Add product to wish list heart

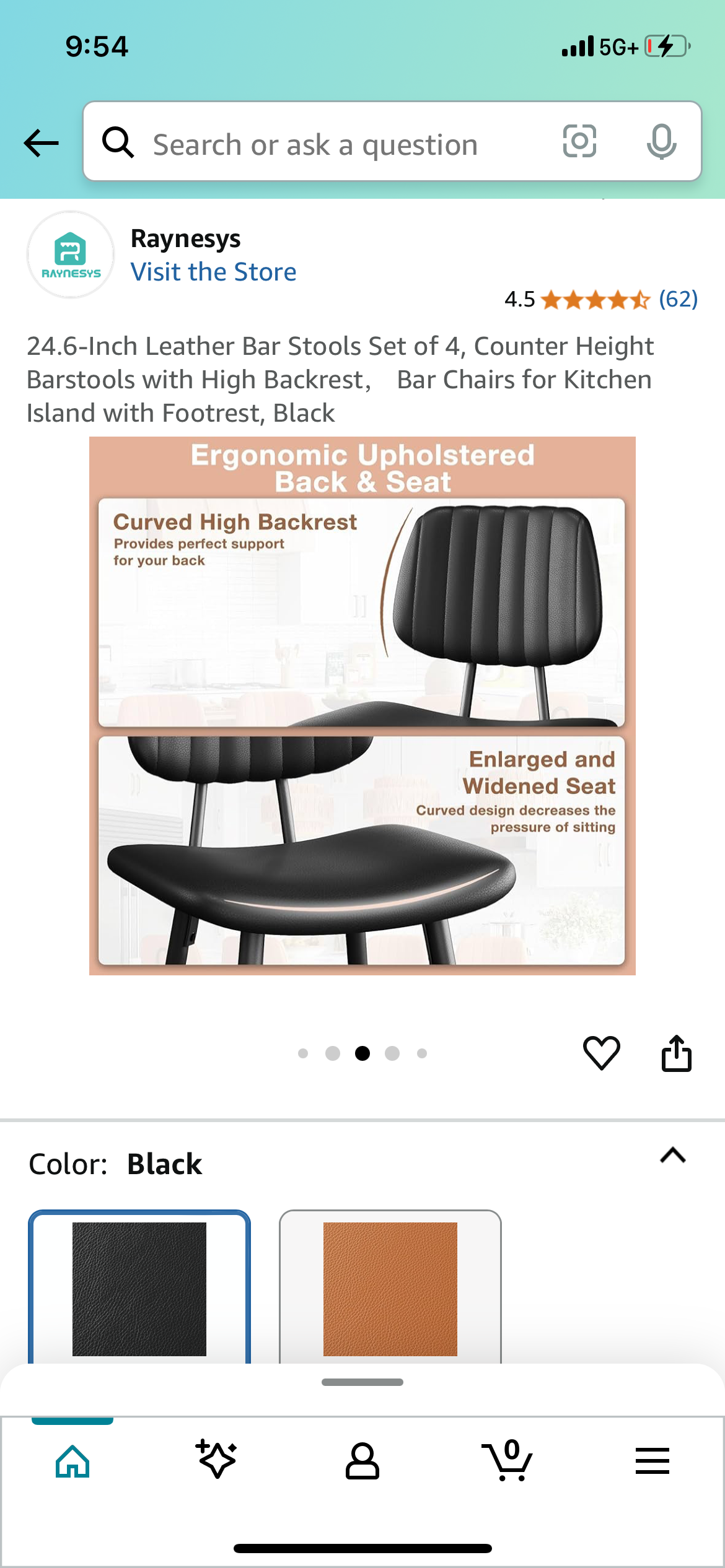(601, 1053)
